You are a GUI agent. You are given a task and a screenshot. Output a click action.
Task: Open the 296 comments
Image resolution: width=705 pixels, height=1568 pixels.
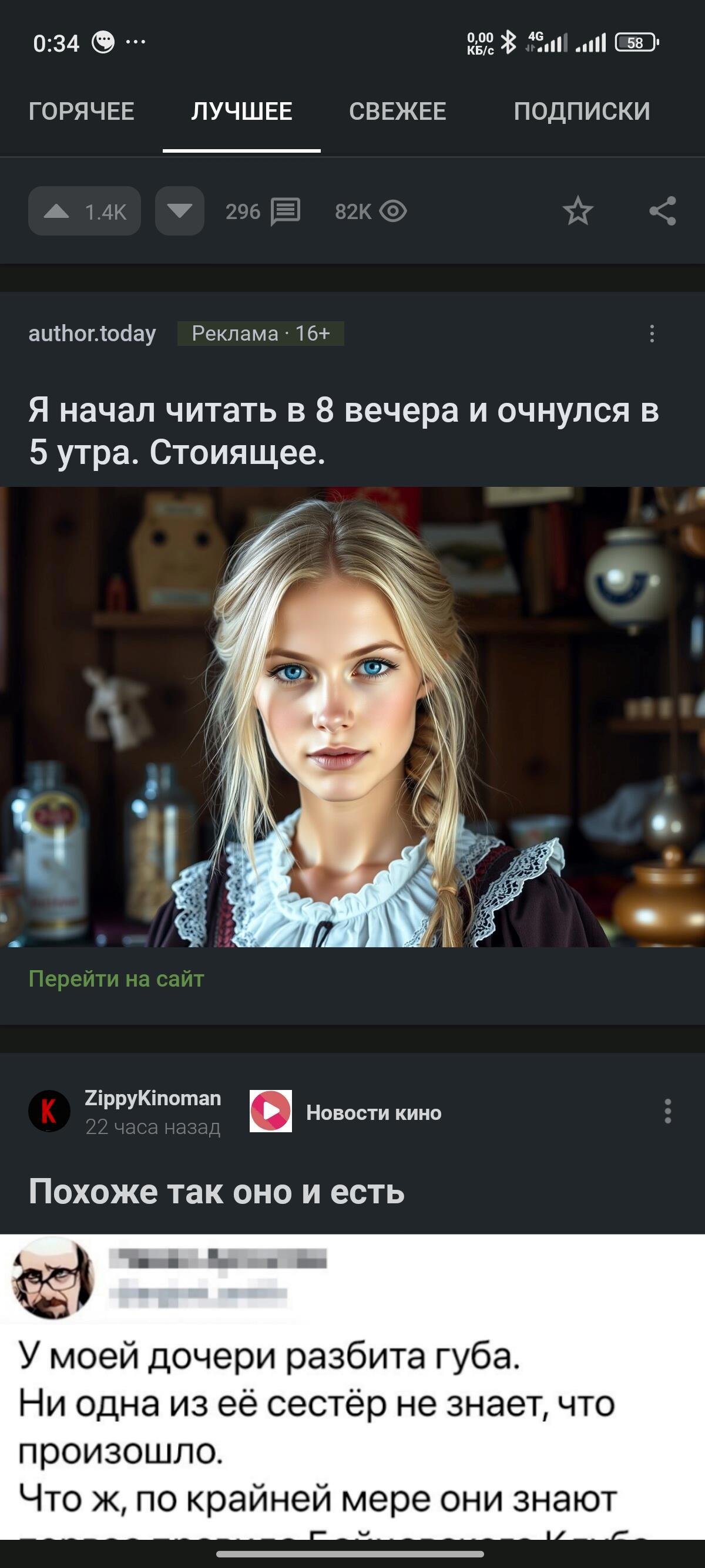[263, 211]
